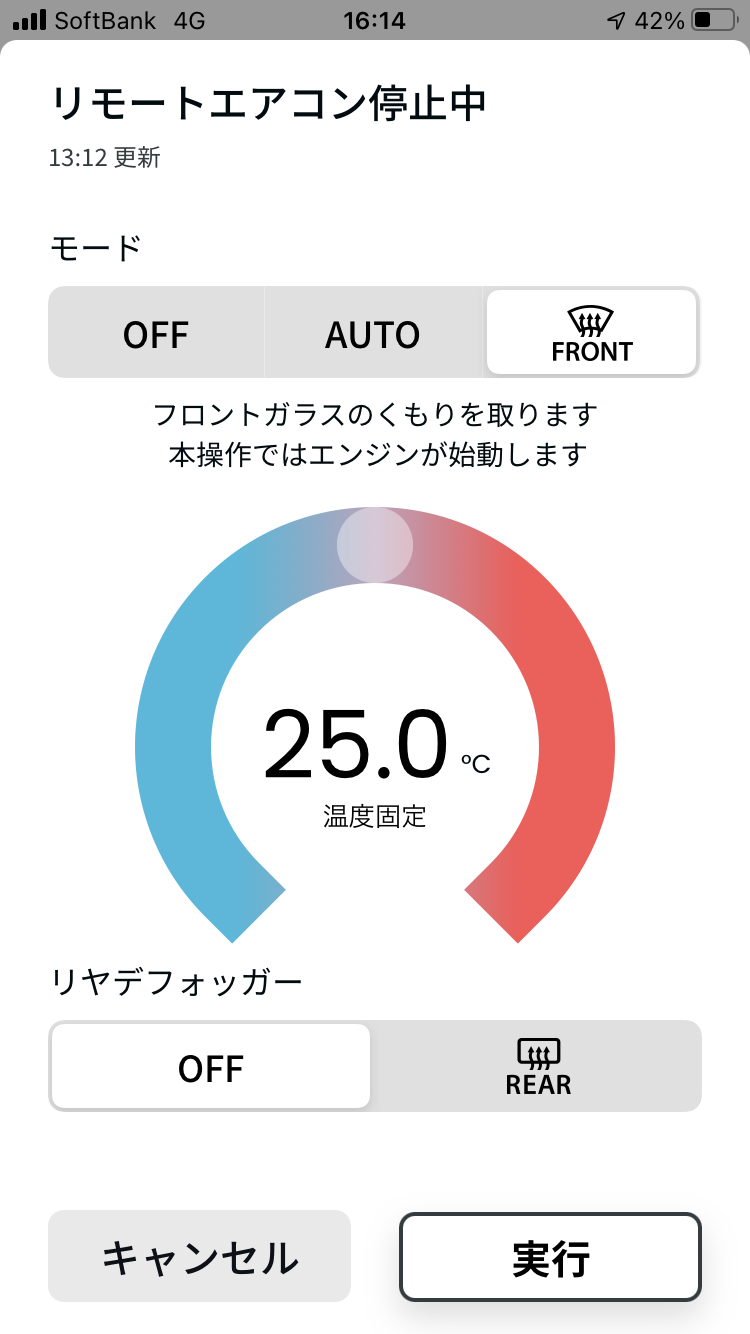This screenshot has width=750, height=1334.
Task: Tap the temperature dial handle
Action: coord(375,545)
